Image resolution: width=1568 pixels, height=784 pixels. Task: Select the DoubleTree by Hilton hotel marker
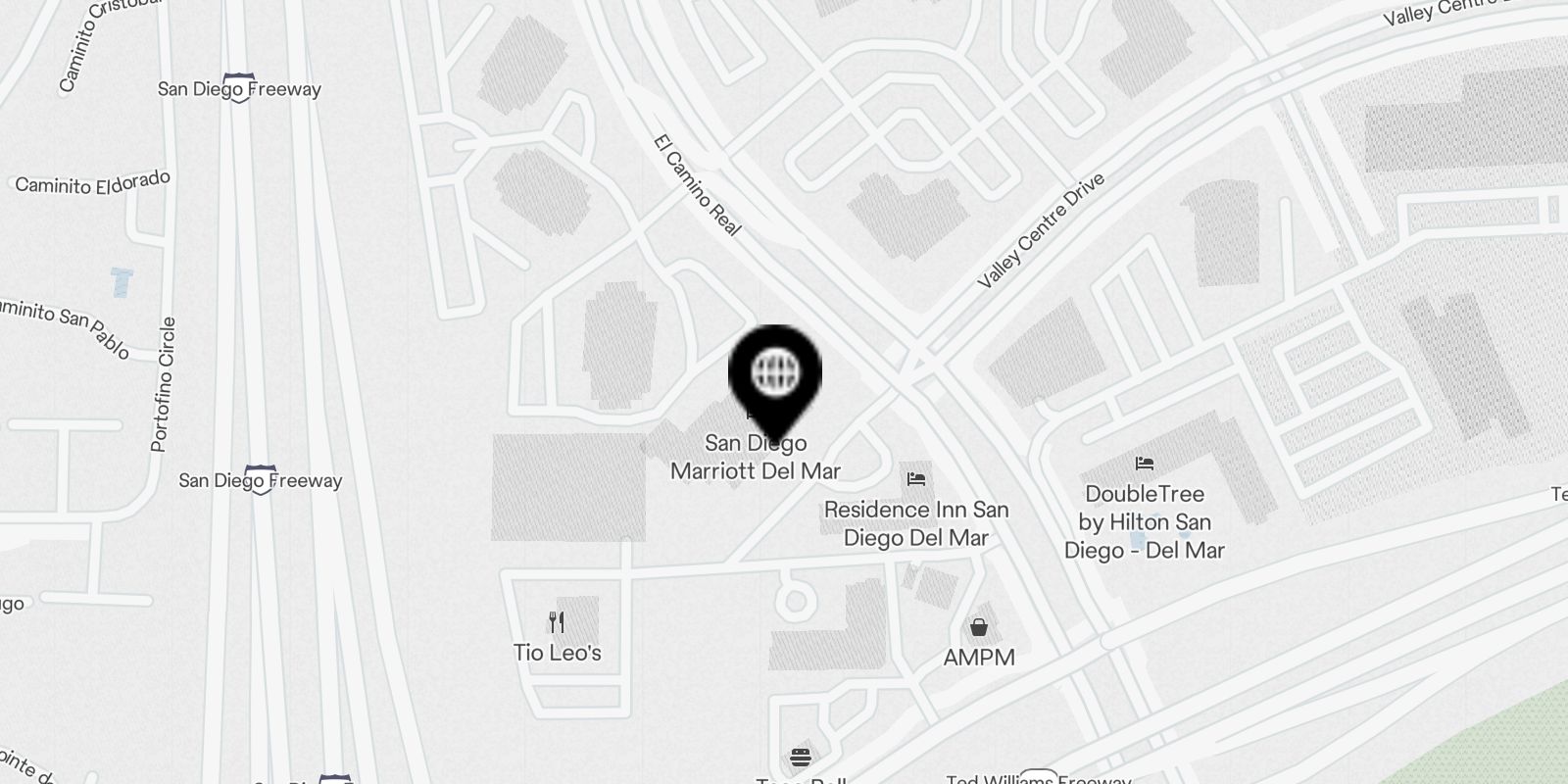pos(1144,465)
